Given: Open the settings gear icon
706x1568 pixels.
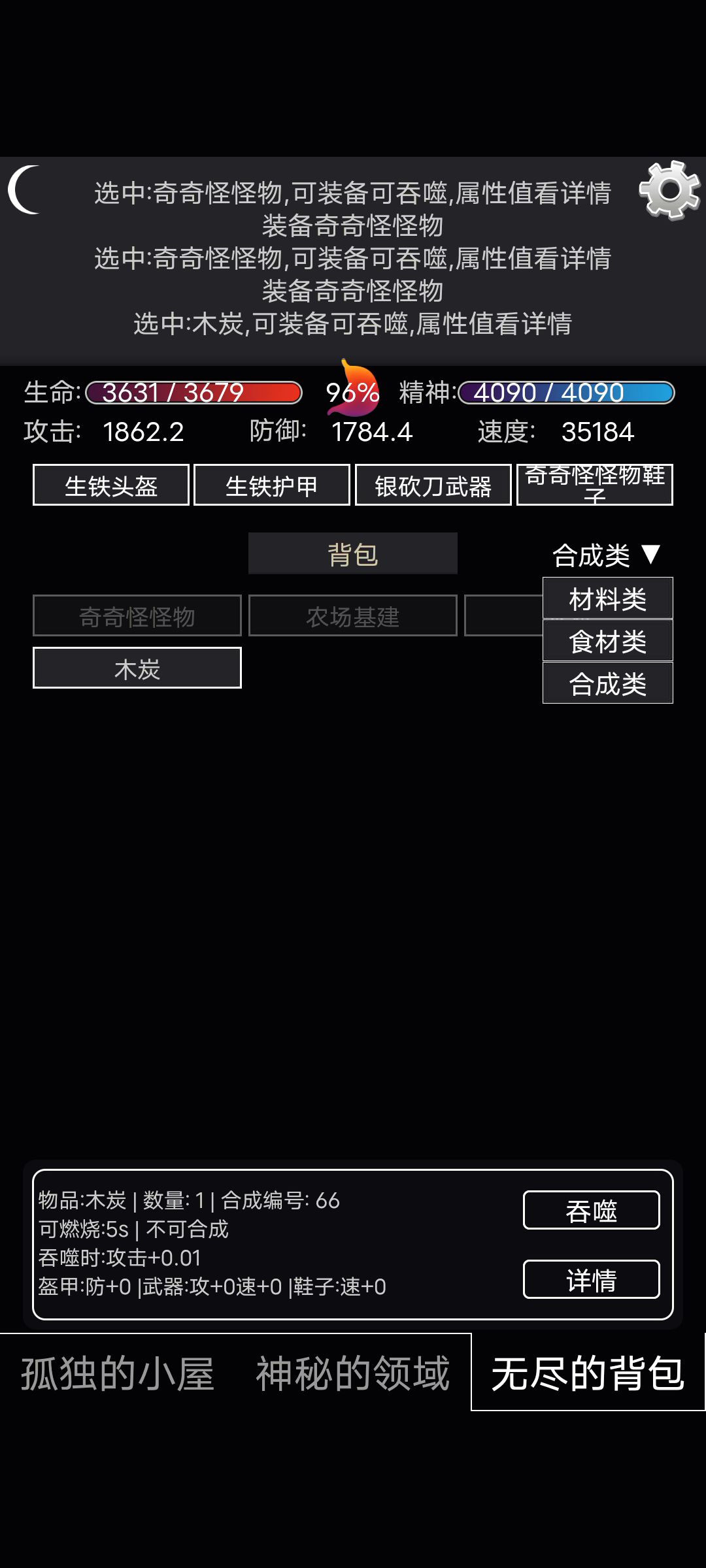Looking at the screenshot, I should pyautogui.click(x=669, y=190).
